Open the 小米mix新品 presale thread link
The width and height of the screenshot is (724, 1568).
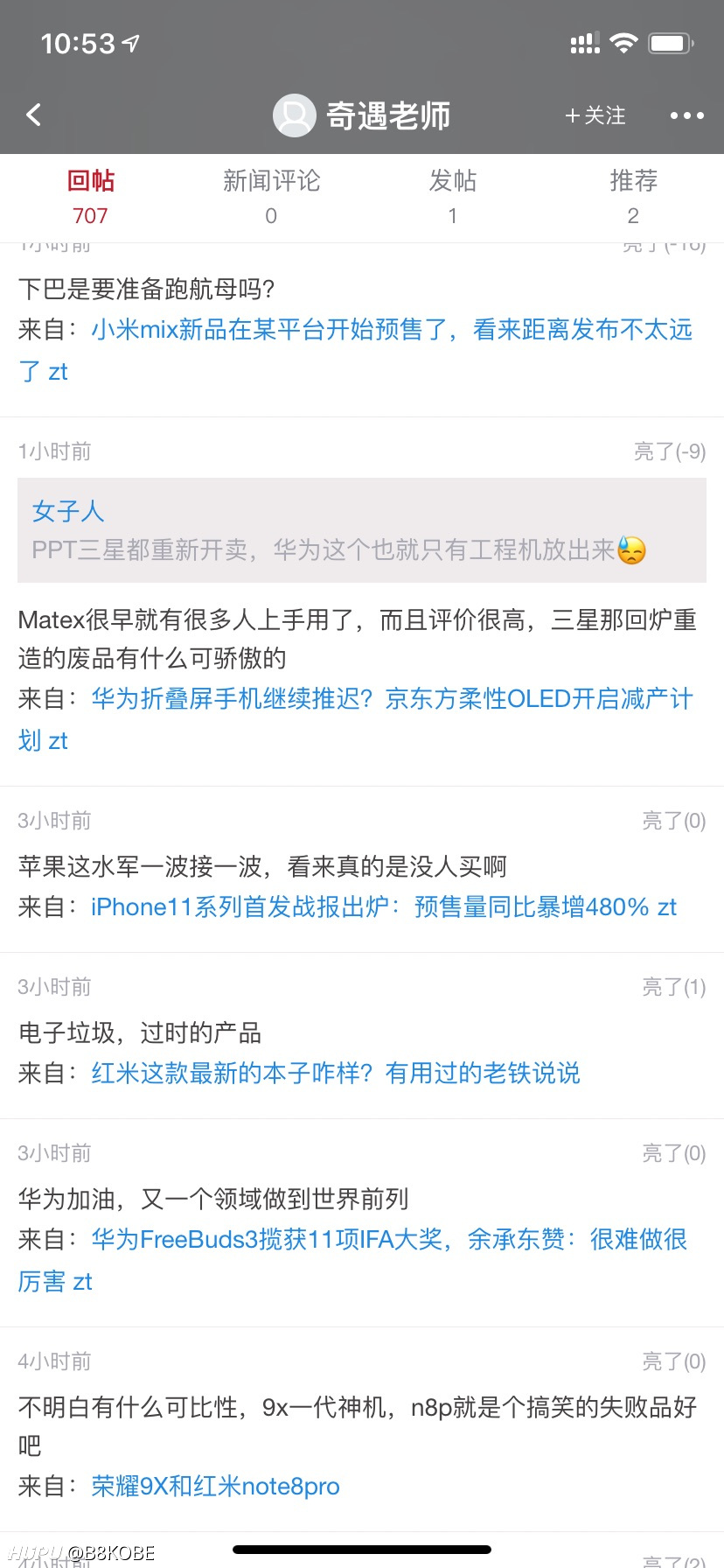[355, 350]
